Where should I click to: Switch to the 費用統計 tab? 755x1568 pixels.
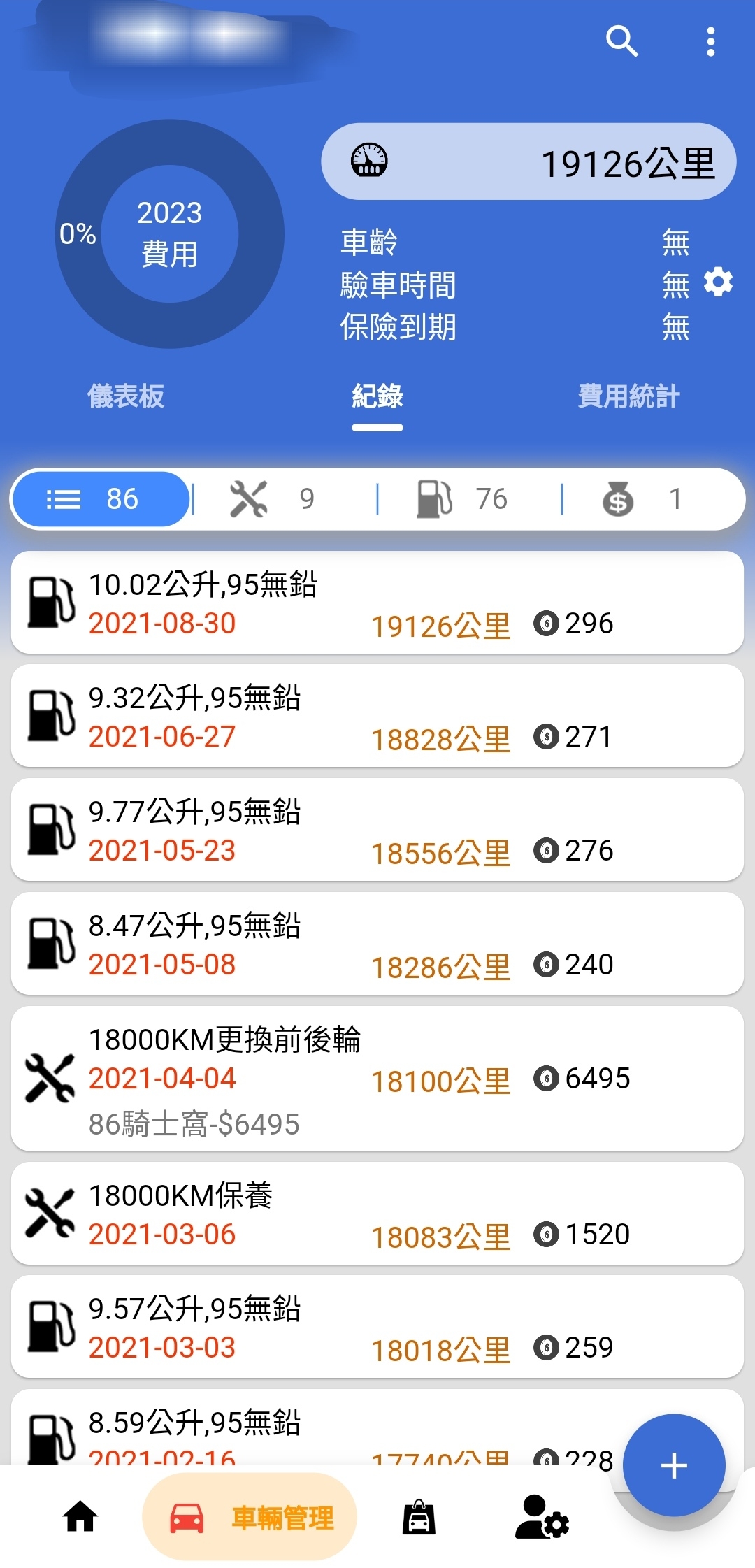[628, 396]
